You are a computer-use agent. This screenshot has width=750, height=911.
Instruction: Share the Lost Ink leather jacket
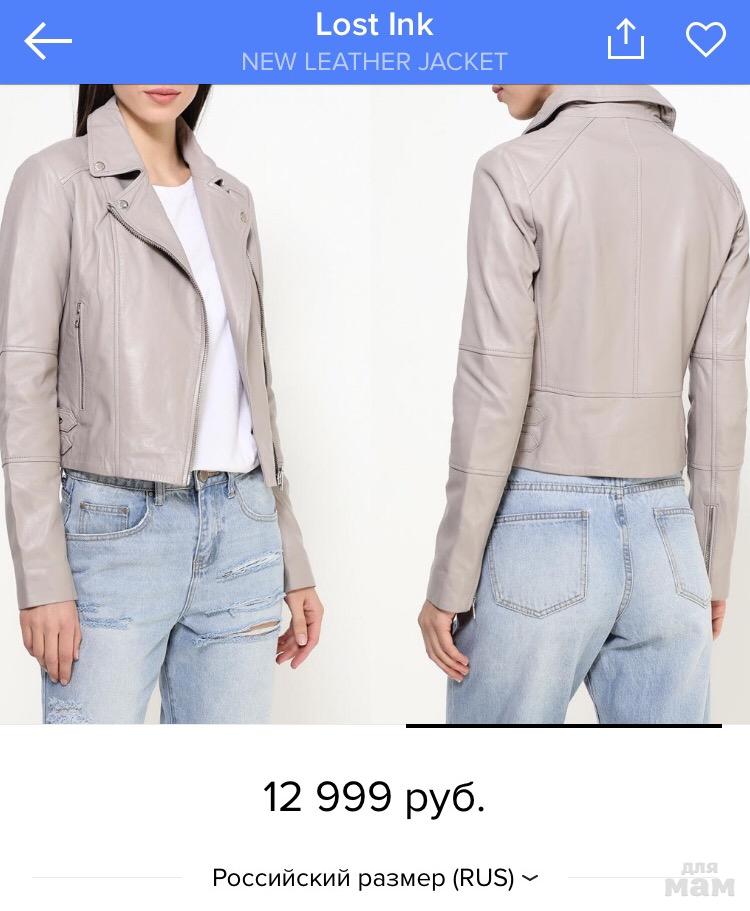coord(626,40)
